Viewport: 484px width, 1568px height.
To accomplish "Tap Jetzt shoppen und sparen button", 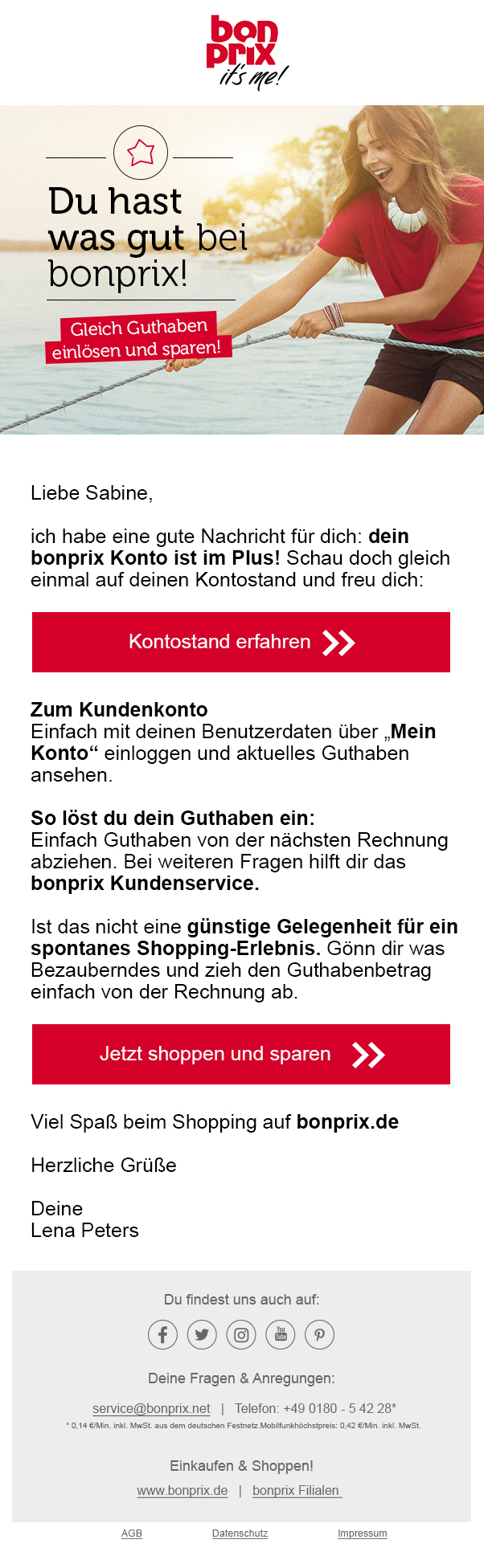I will click(x=241, y=1054).
